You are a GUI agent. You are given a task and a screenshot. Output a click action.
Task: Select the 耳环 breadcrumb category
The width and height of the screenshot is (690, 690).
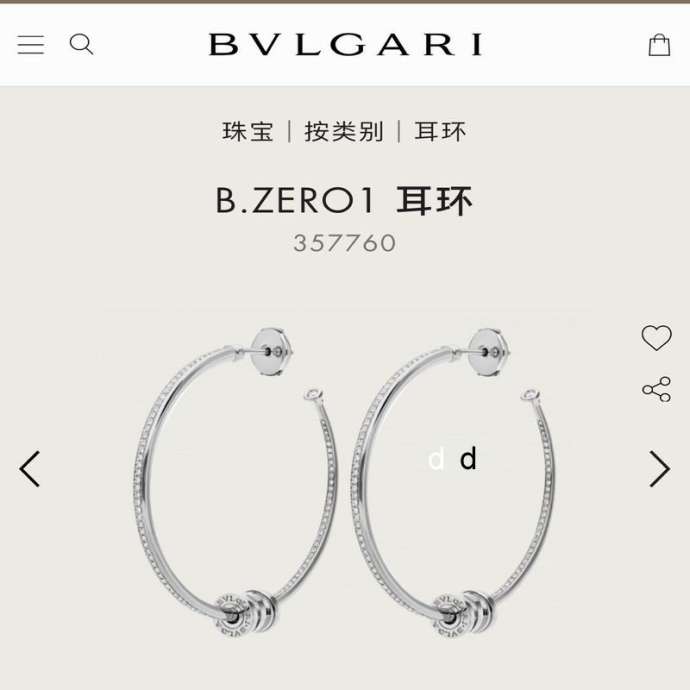(440, 132)
